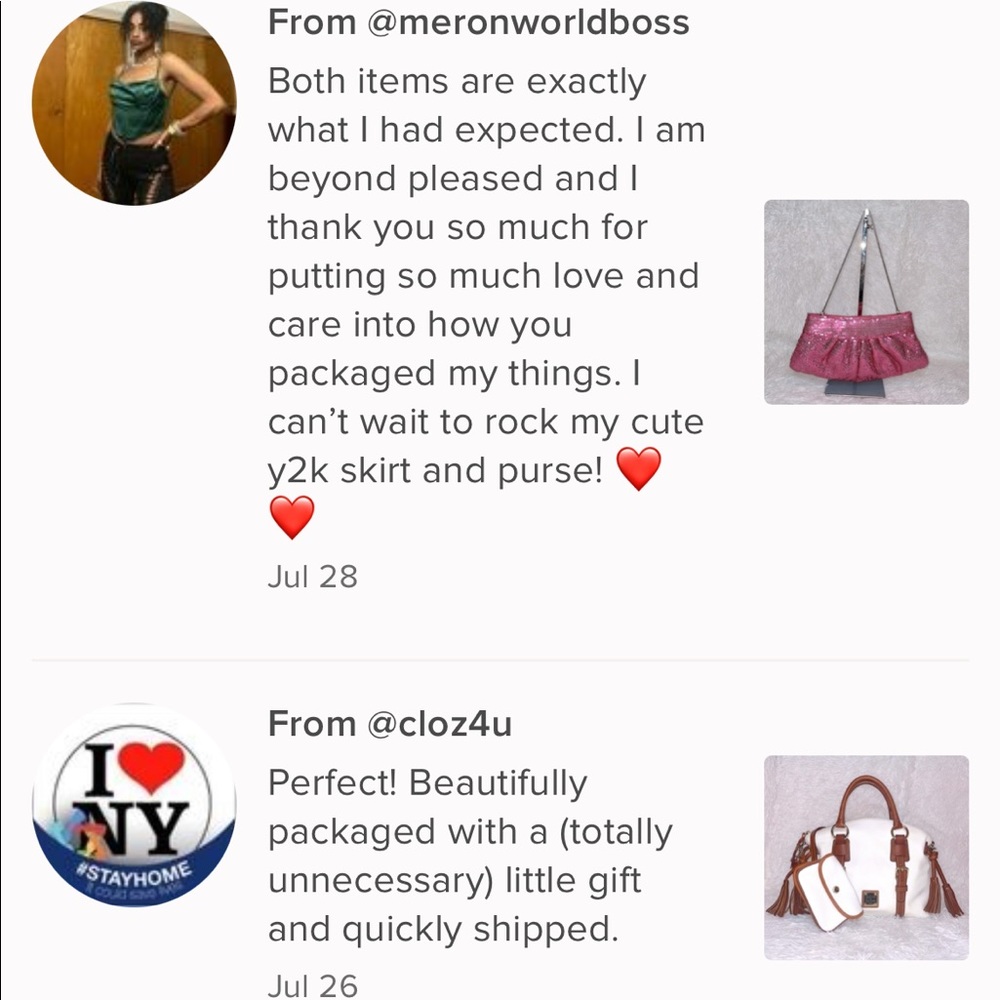View the pink sequin purse item
The width and height of the screenshot is (1000, 1000).
click(x=866, y=302)
